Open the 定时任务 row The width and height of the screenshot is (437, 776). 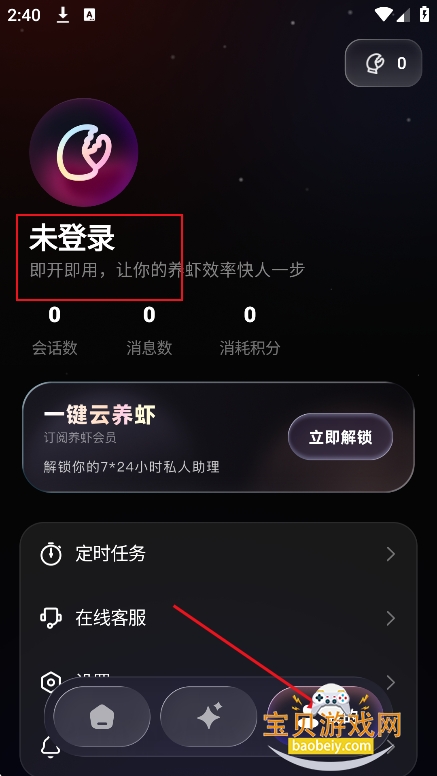[x=218, y=554]
